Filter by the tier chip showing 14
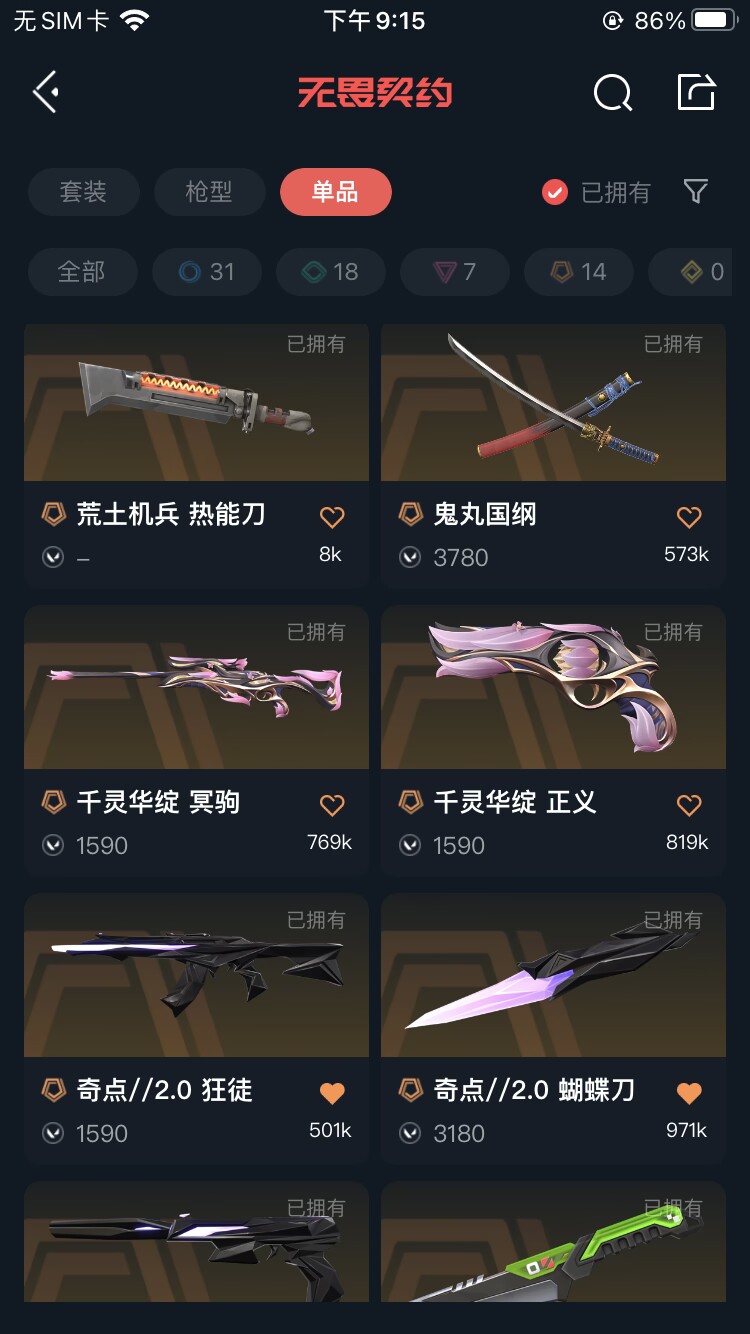Image resolution: width=750 pixels, height=1334 pixels. point(580,272)
